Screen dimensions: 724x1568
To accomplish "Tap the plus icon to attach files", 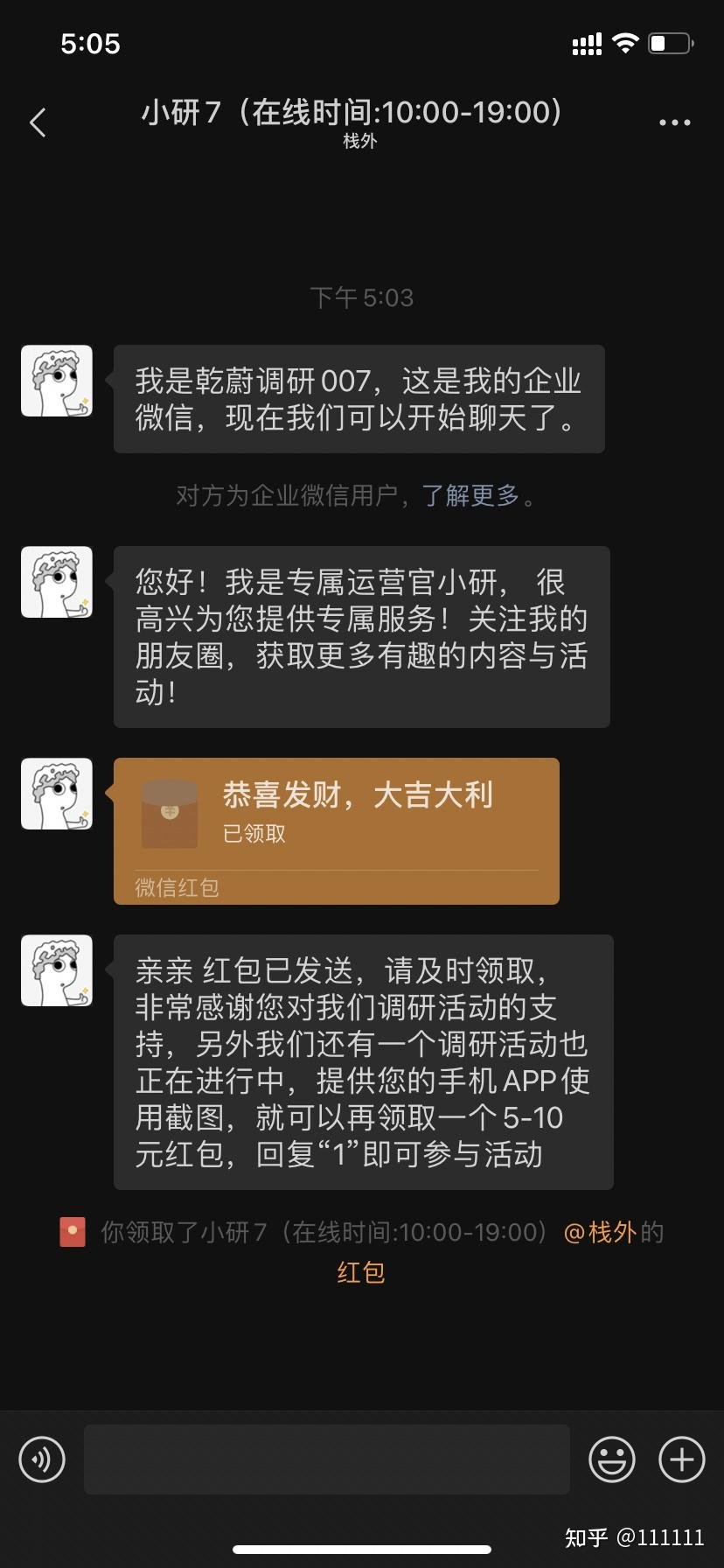I will [x=681, y=1459].
